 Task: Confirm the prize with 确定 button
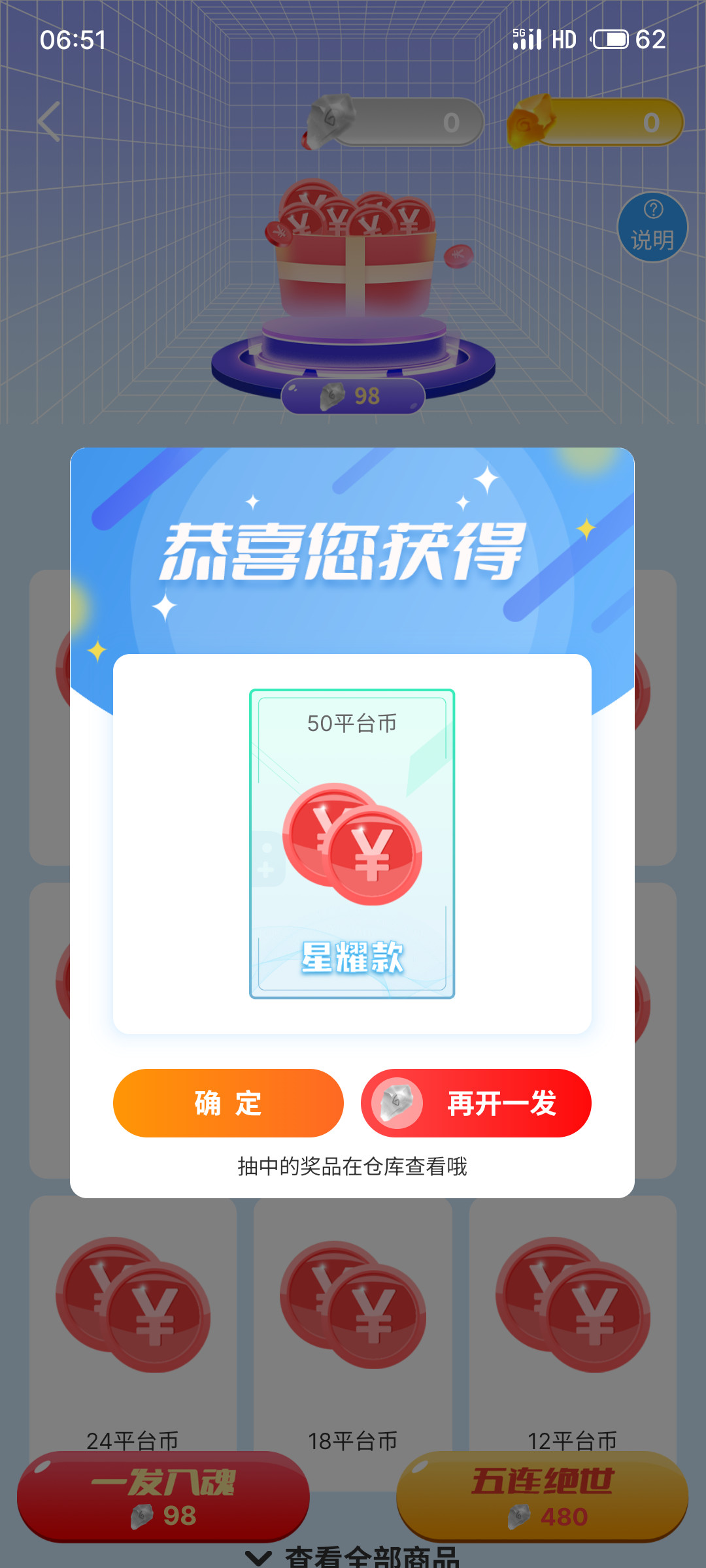228,1103
